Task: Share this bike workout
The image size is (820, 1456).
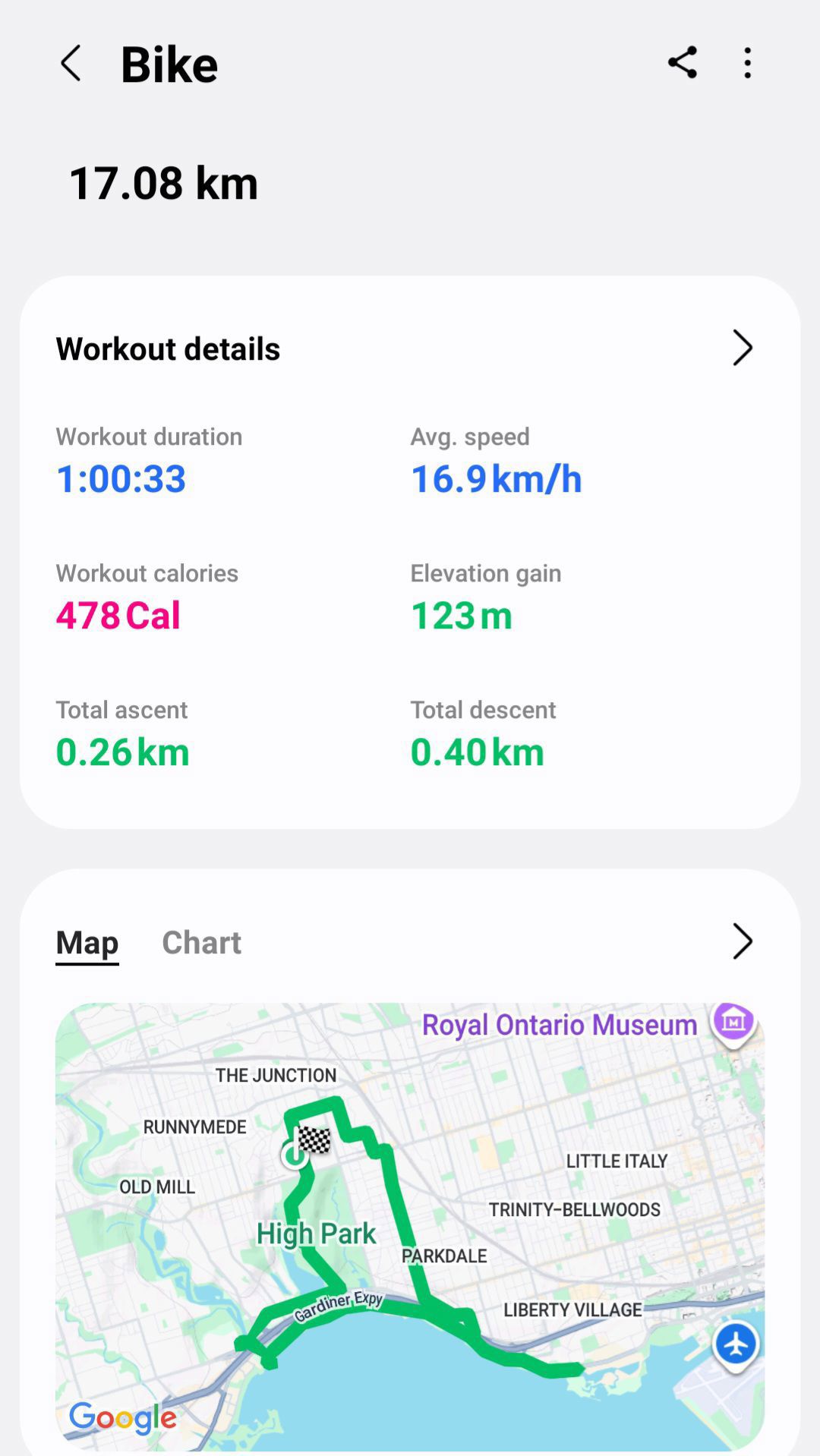Action: pyautogui.click(x=682, y=63)
